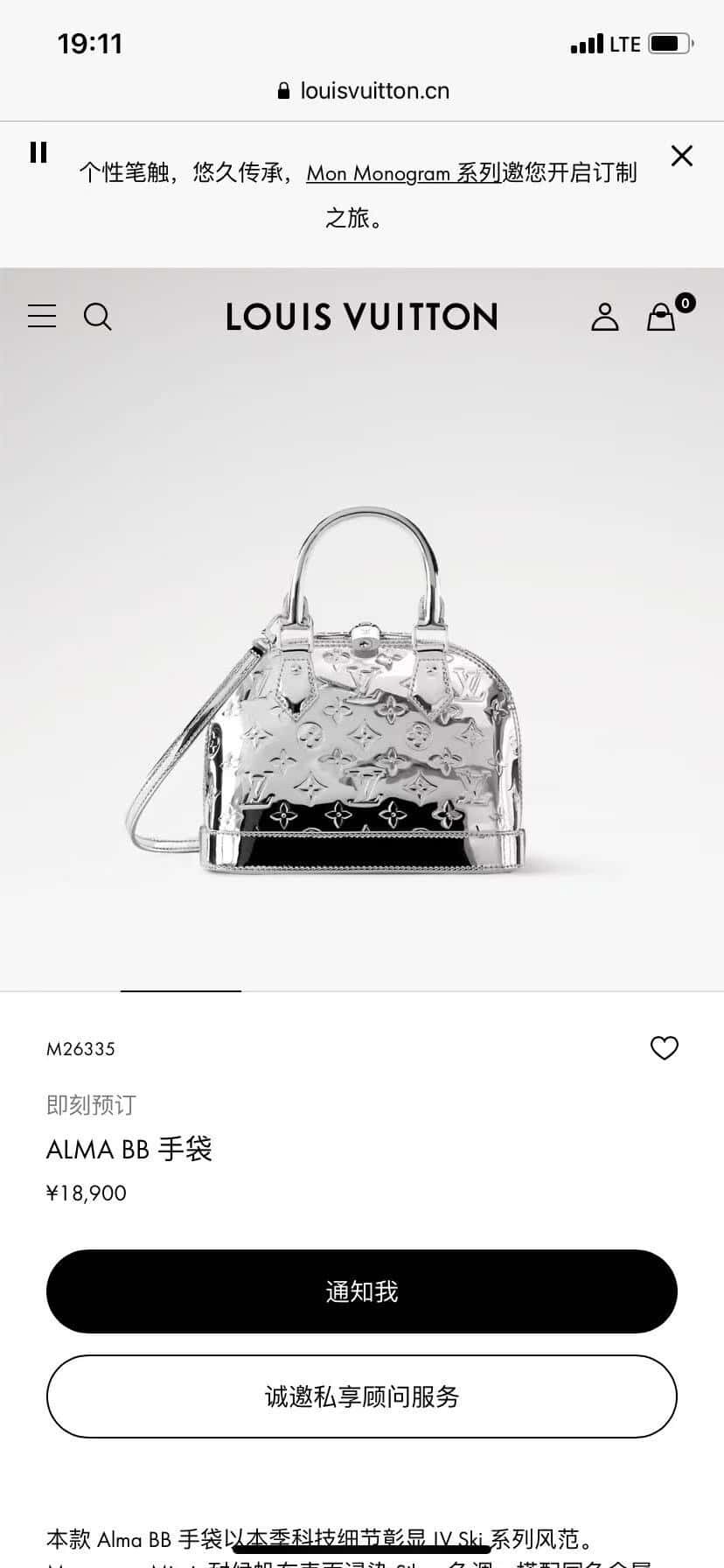The height and width of the screenshot is (1568, 724).
Task: Add Alma BB to wishlist
Action: [x=665, y=1047]
